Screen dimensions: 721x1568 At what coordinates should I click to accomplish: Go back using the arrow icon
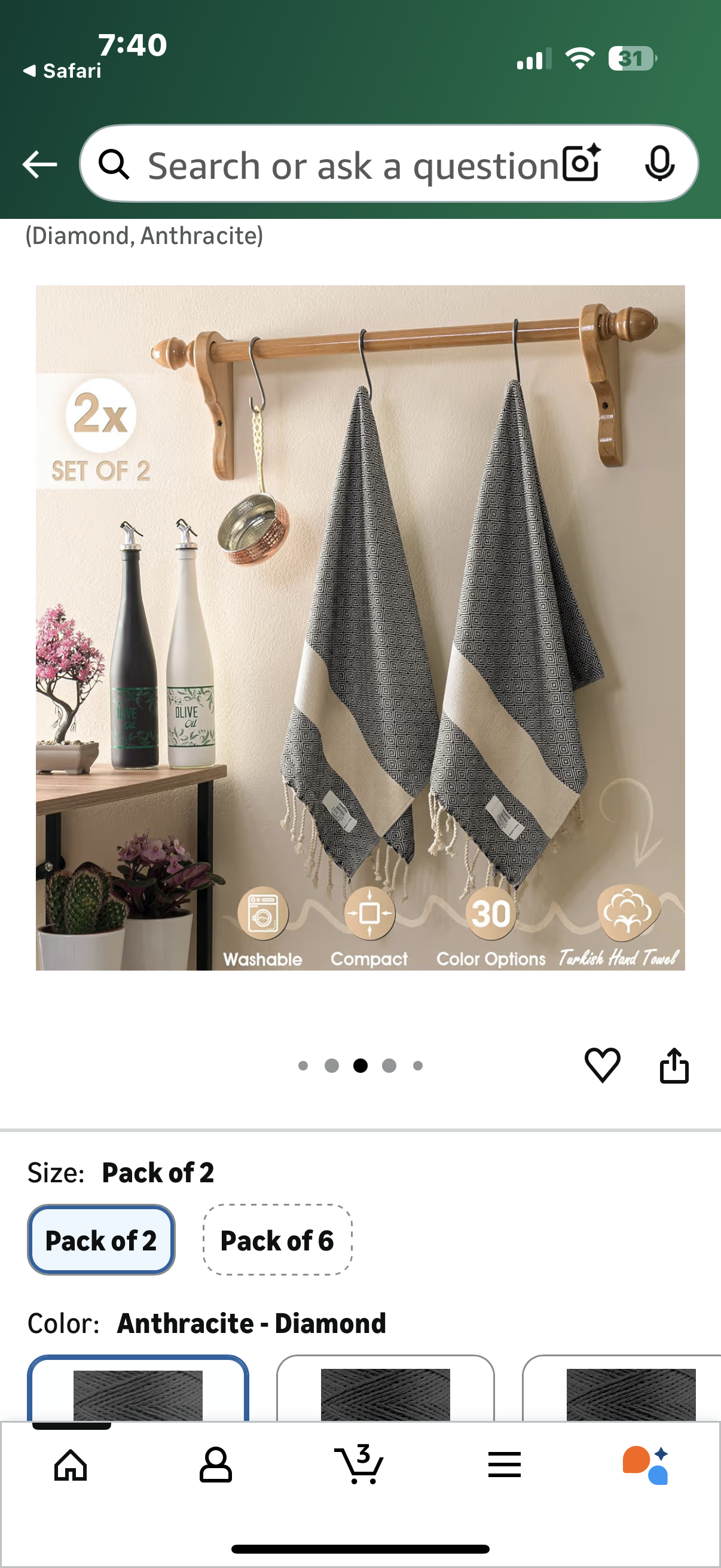point(39,164)
